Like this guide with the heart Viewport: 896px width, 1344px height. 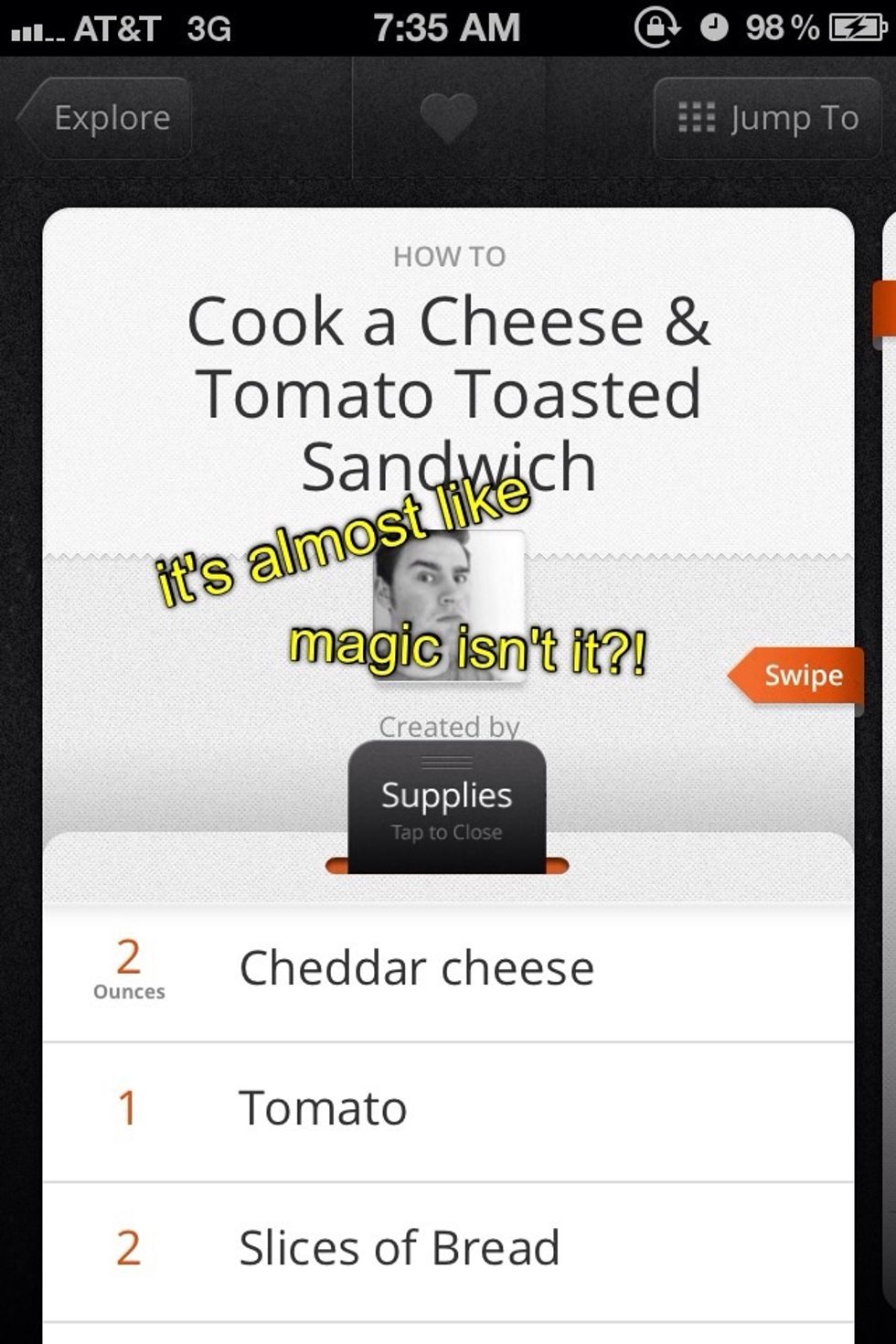448,118
